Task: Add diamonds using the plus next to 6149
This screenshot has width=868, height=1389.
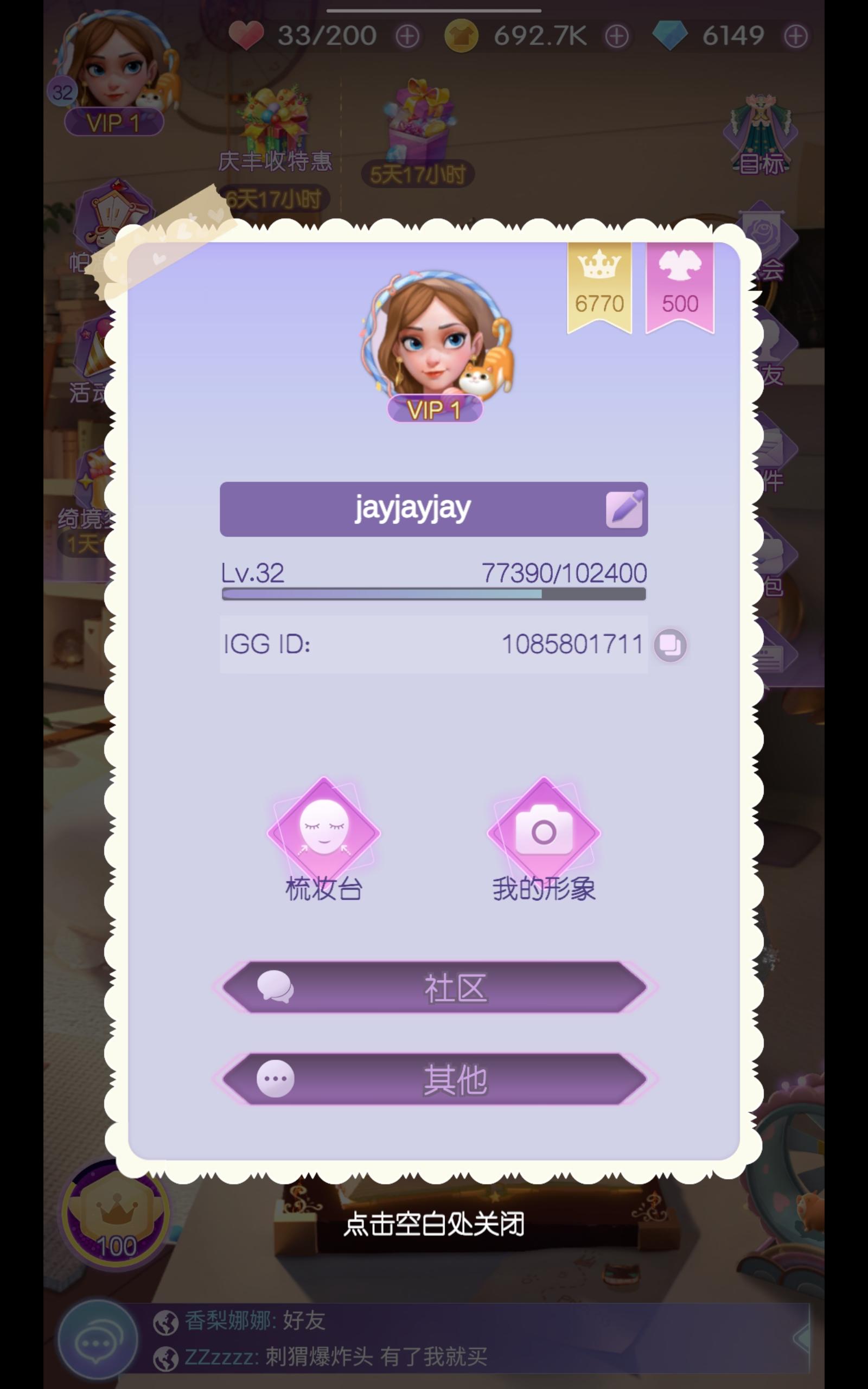Action: pyautogui.click(x=795, y=36)
